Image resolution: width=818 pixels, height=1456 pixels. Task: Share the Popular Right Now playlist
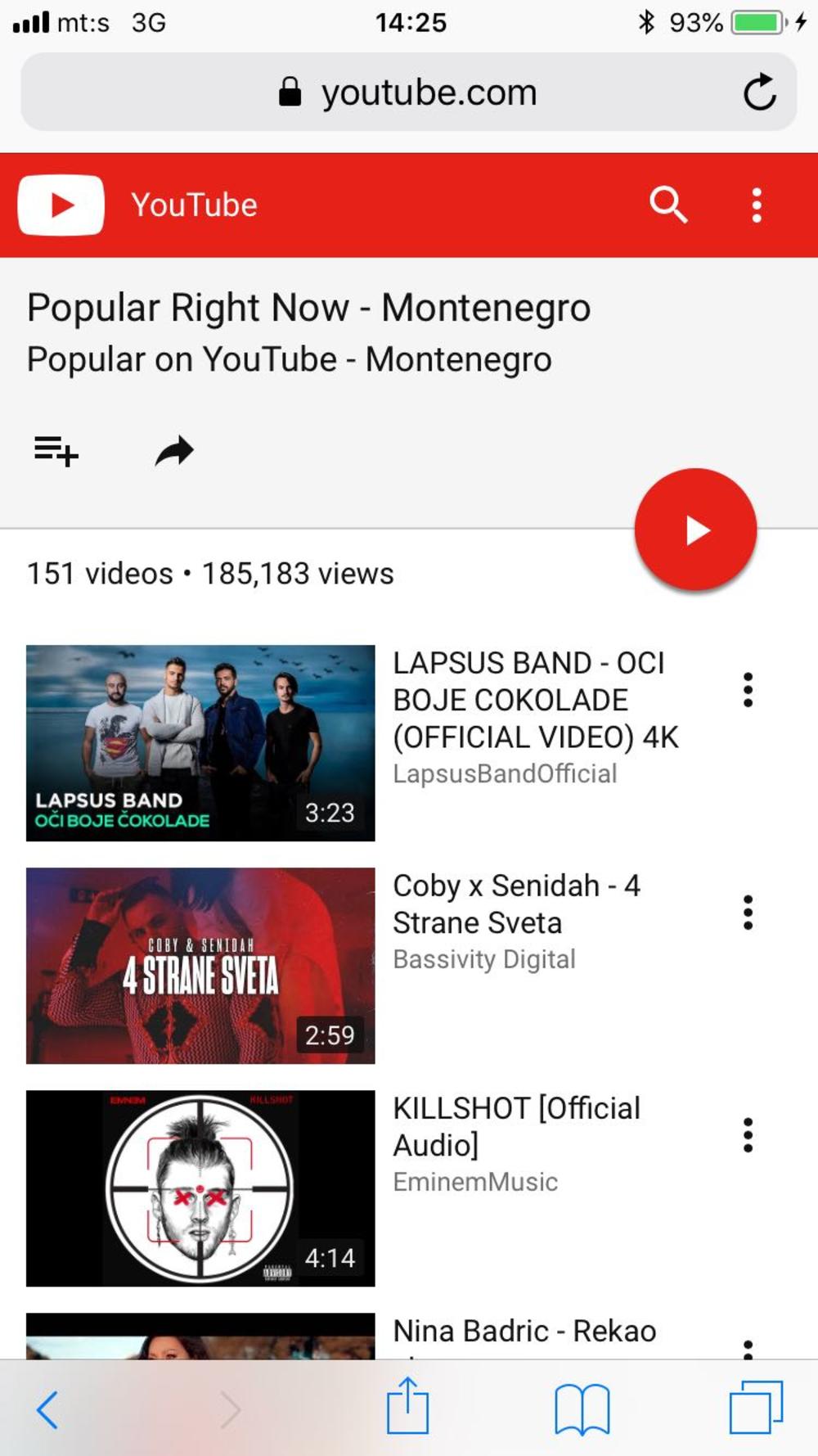coord(174,450)
